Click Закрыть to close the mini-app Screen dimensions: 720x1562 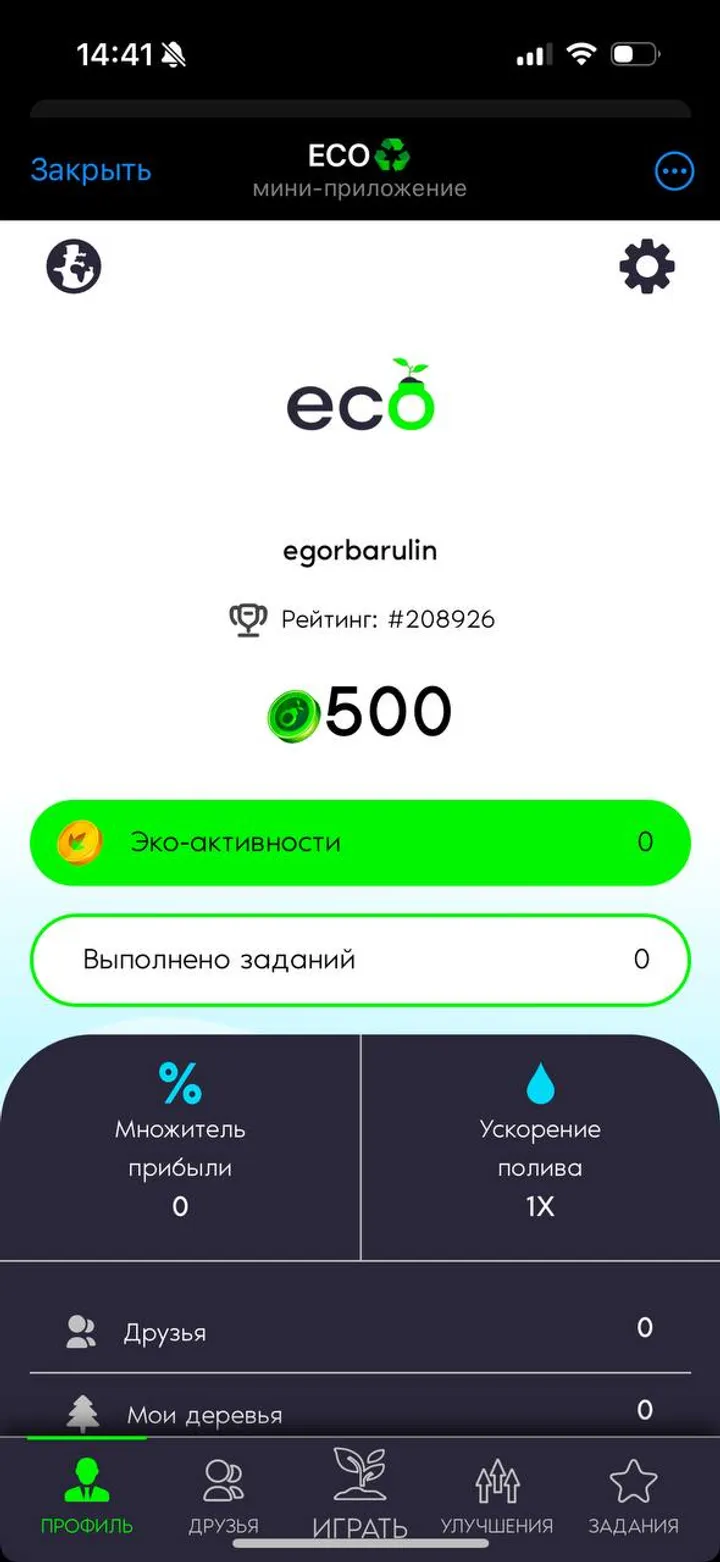[x=90, y=171]
